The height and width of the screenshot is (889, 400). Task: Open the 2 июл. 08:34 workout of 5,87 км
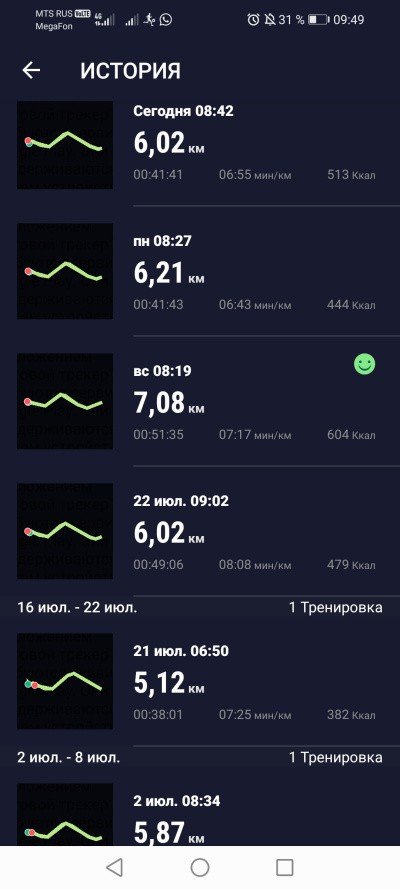click(200, 814)
